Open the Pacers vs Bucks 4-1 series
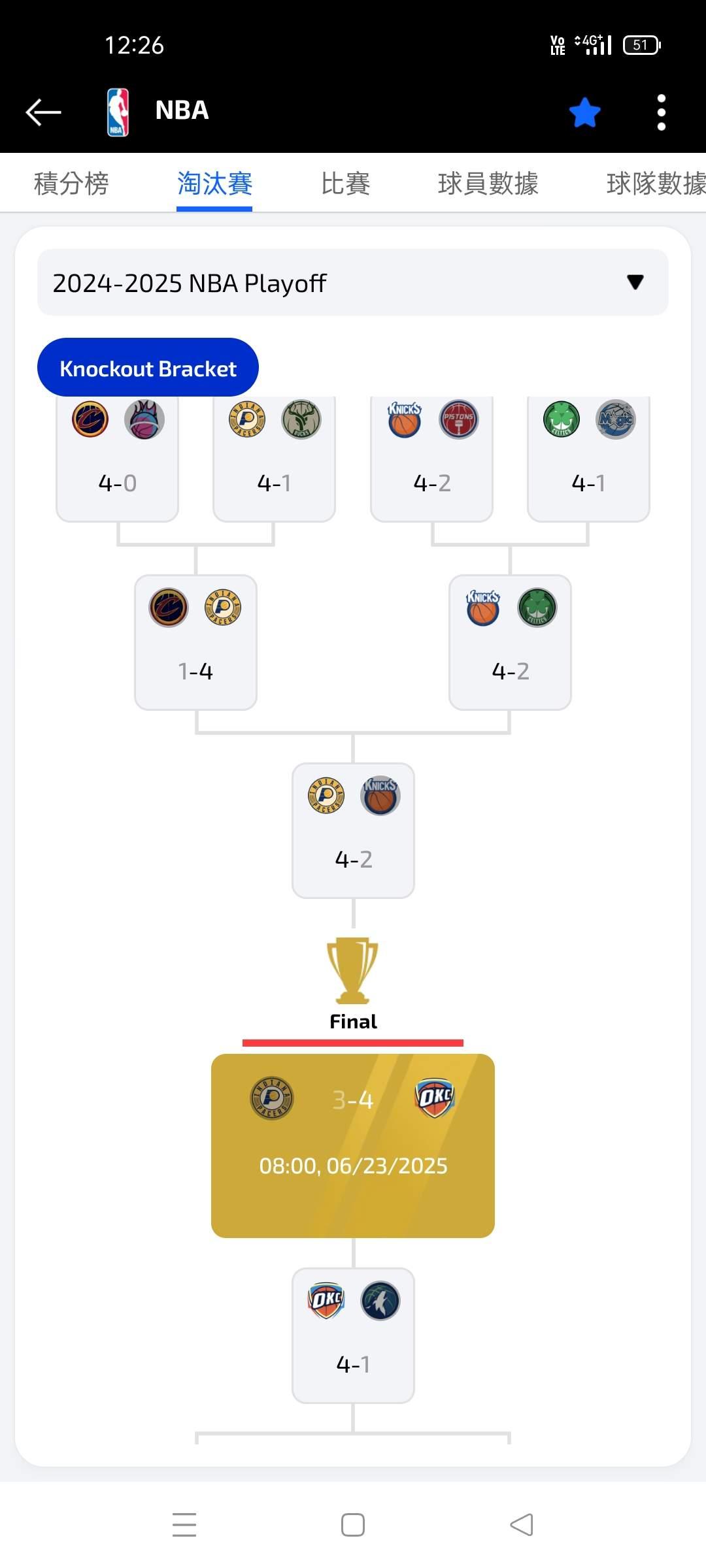The width and height of the screenshot is (706, 1568). (x=274, y=458)
